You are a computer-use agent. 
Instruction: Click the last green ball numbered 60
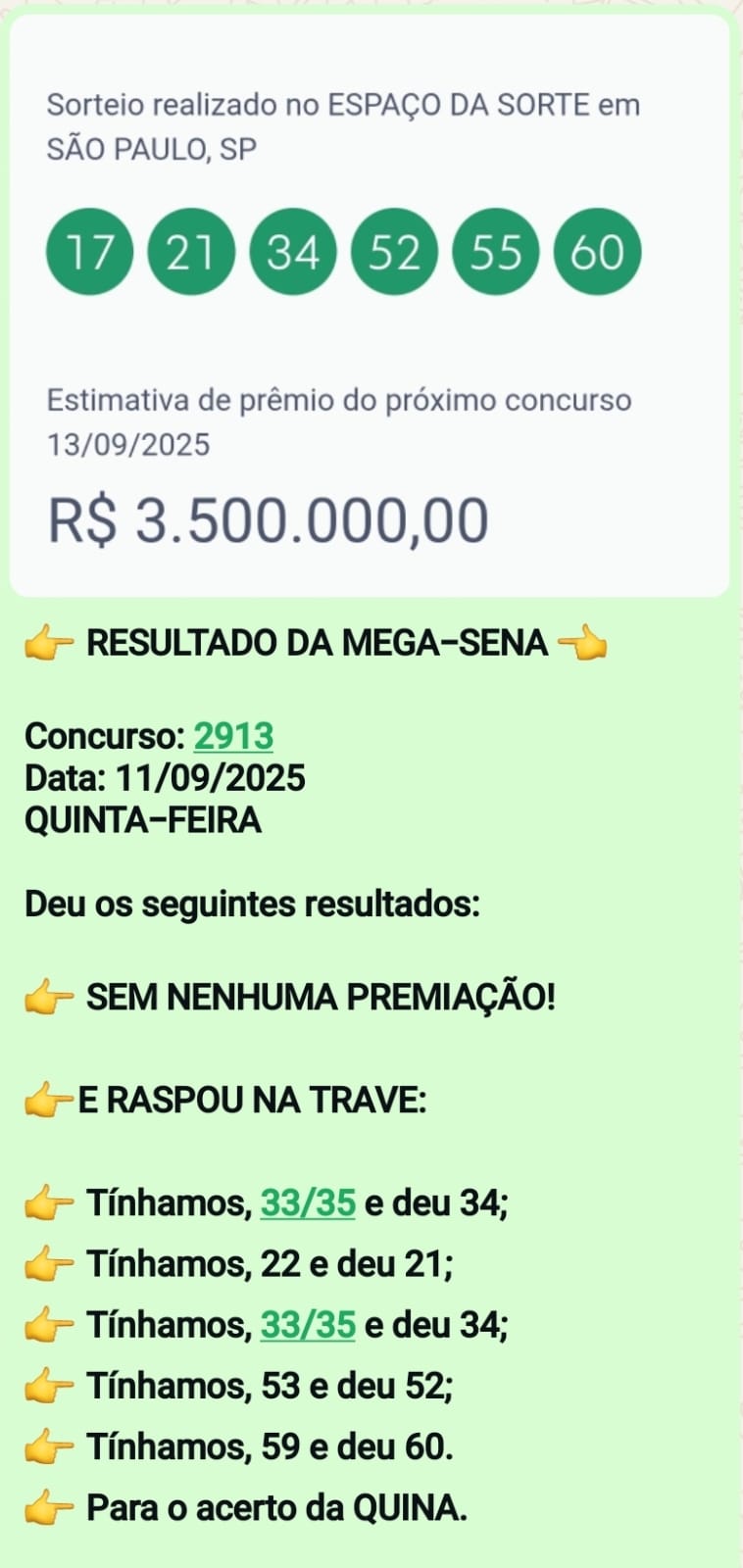[598, 252]
